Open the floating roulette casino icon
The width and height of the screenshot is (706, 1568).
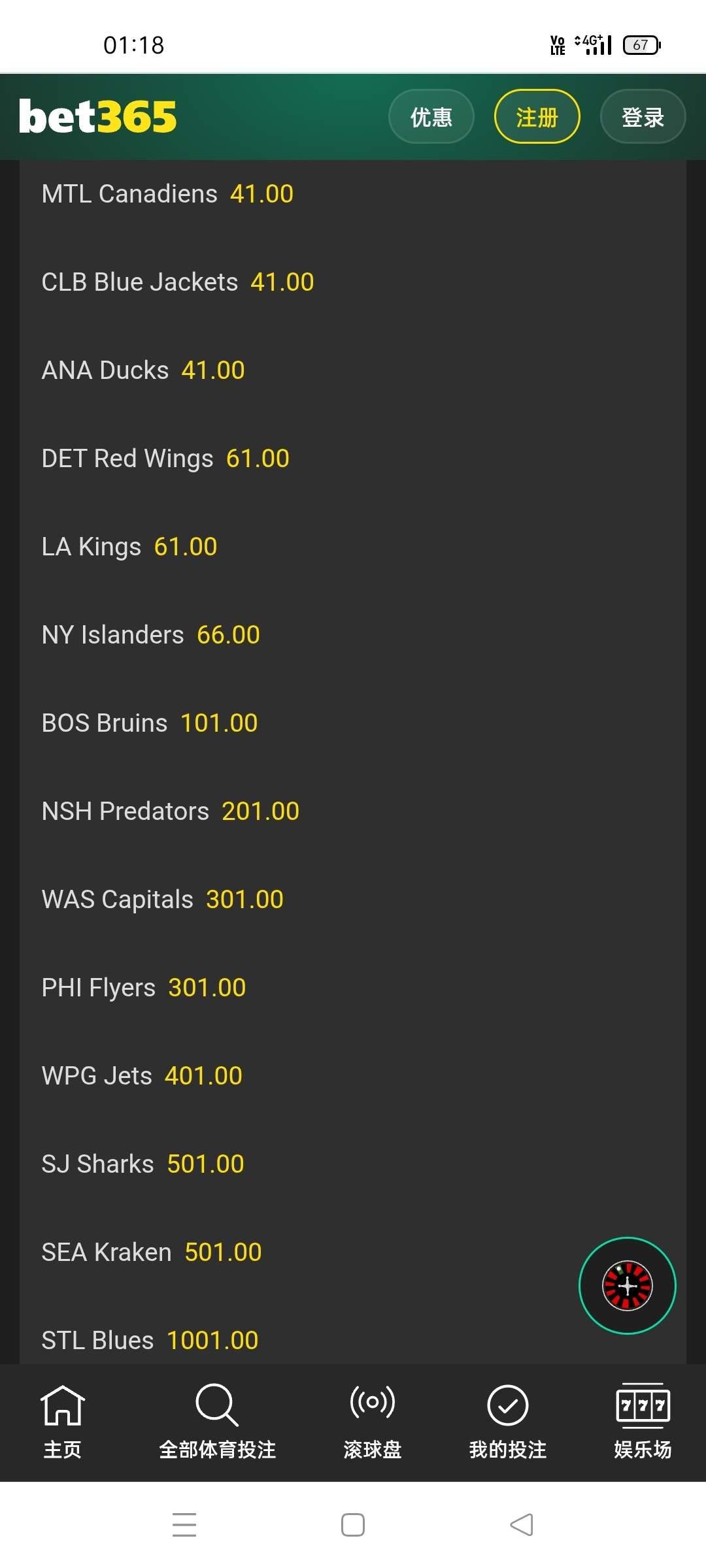627,1285
